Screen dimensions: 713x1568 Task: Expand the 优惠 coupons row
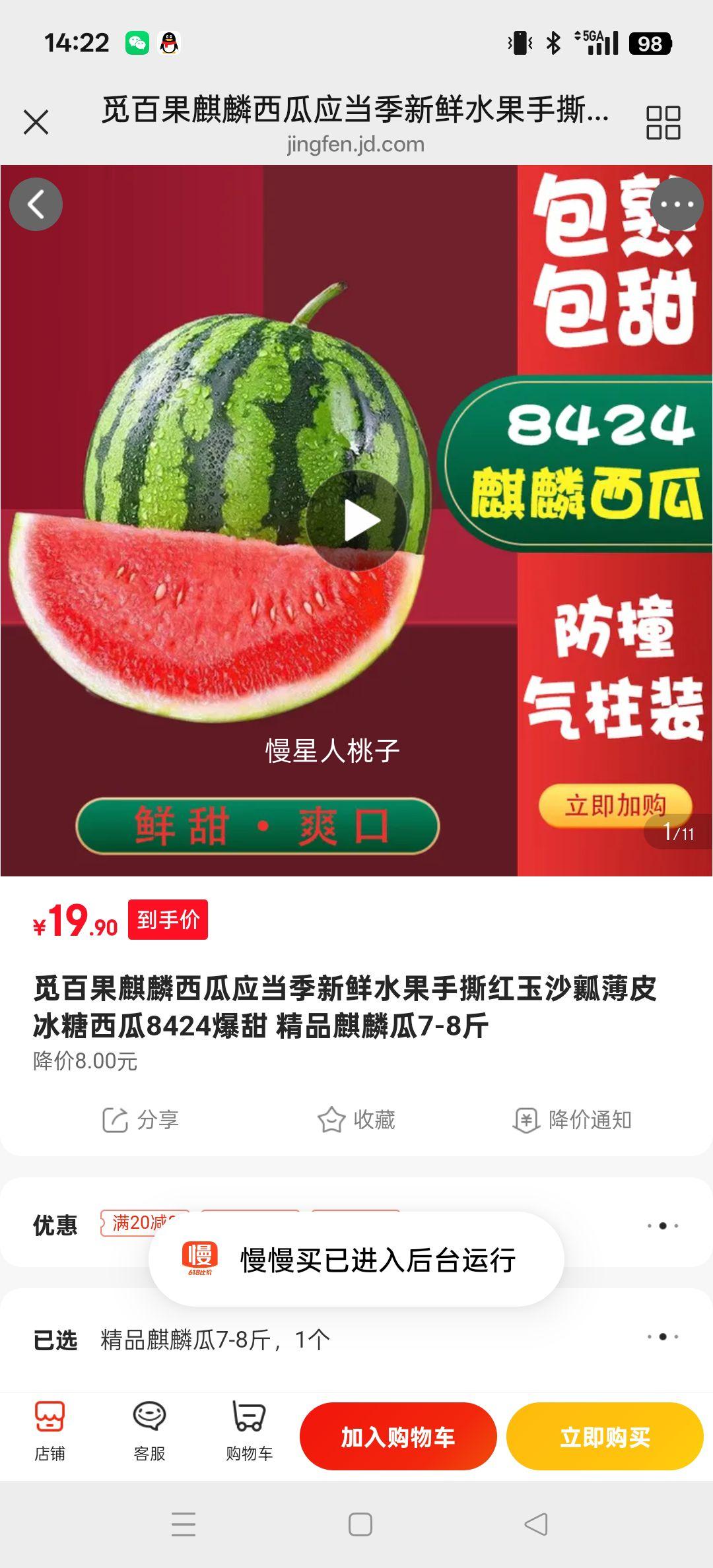coord(662,1225)
